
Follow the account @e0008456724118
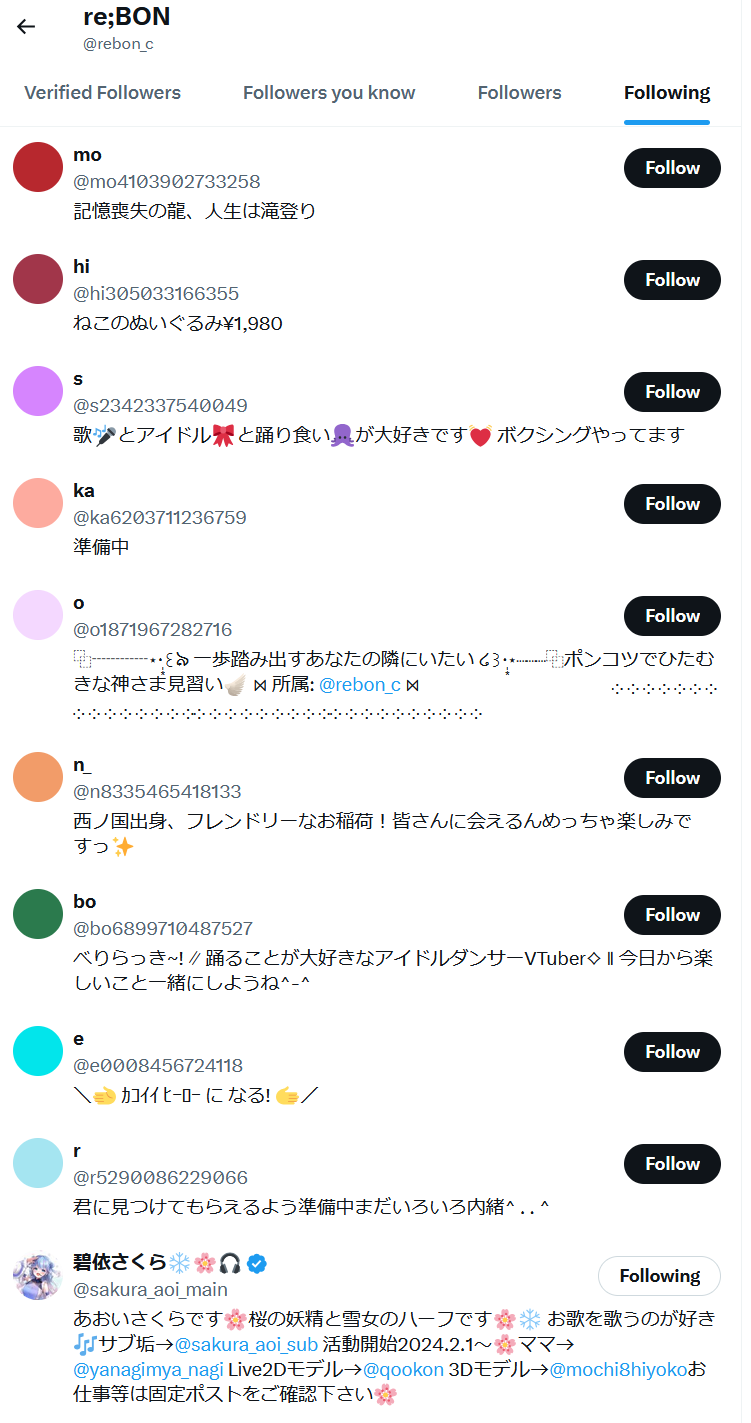click(x=672, y=1052)
